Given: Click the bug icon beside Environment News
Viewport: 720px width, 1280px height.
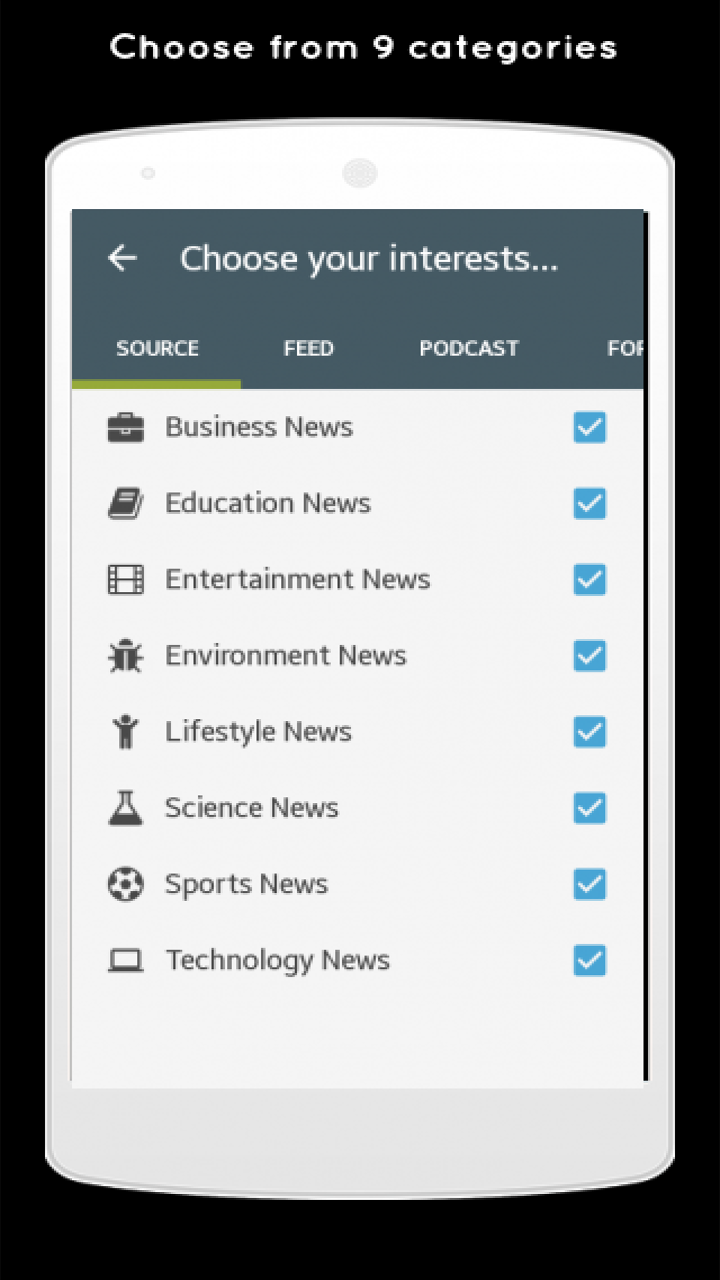Looking at the screenshot, I should pos(125,655).
